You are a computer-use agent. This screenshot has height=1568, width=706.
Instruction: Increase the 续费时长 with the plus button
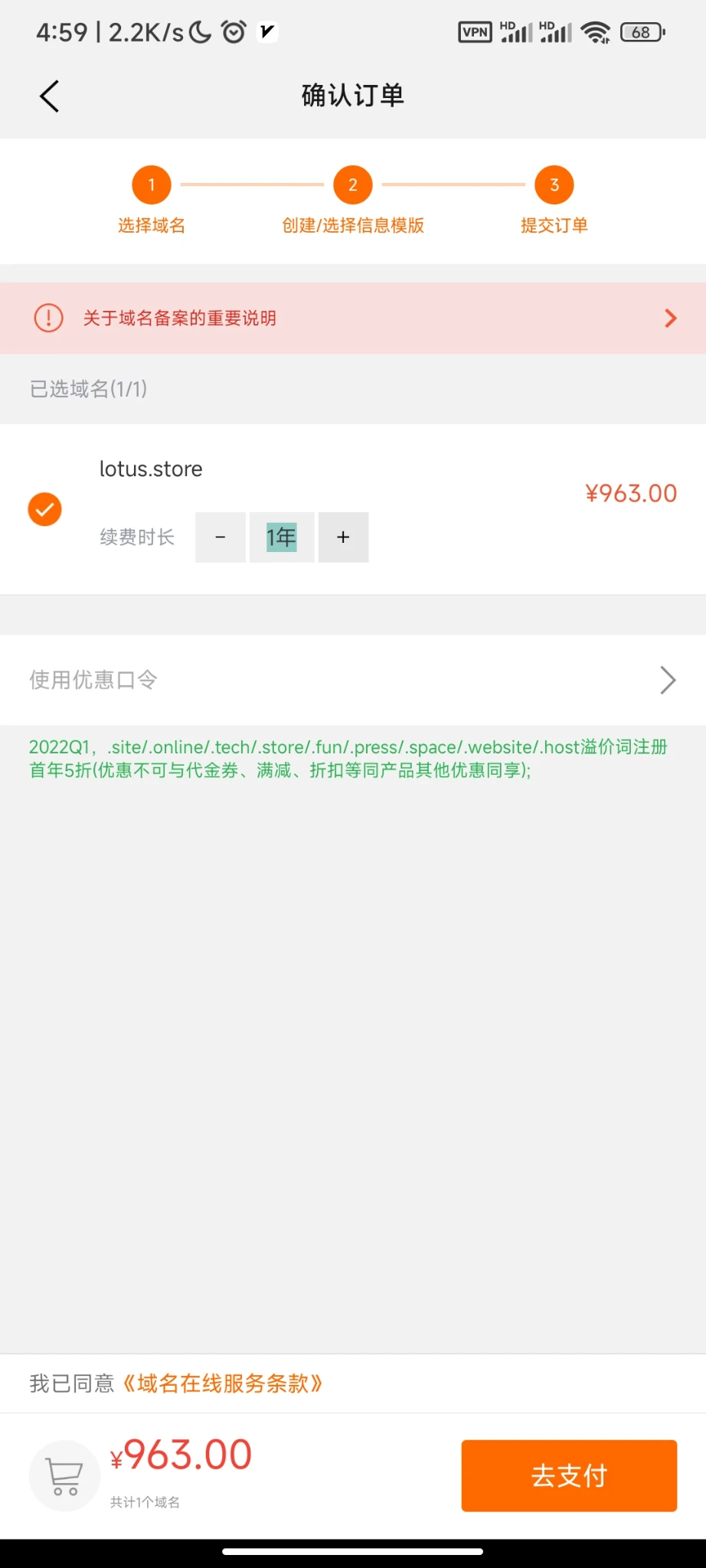(343, 537)
